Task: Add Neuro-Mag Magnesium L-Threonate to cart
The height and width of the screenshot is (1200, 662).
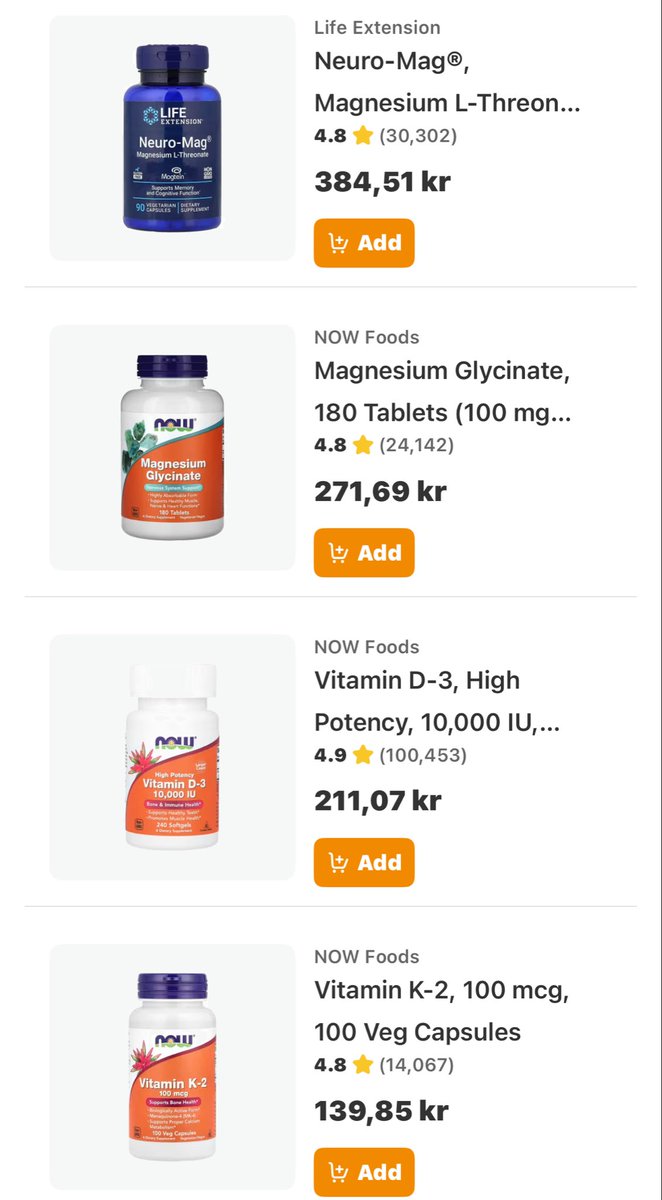Action: [x=364, y=243]
